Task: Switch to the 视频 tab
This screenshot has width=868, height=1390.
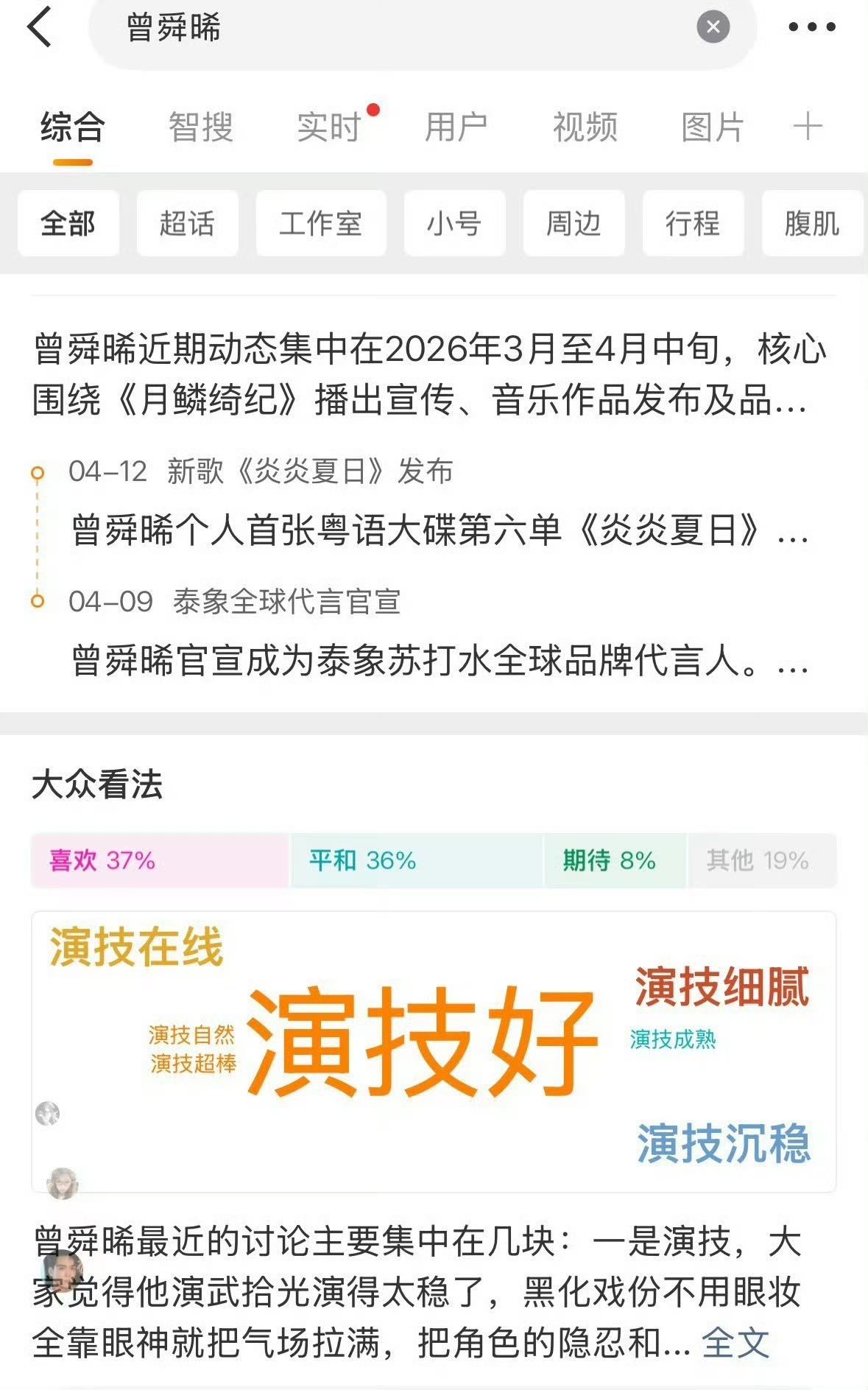Action: (x=585, y=127)
